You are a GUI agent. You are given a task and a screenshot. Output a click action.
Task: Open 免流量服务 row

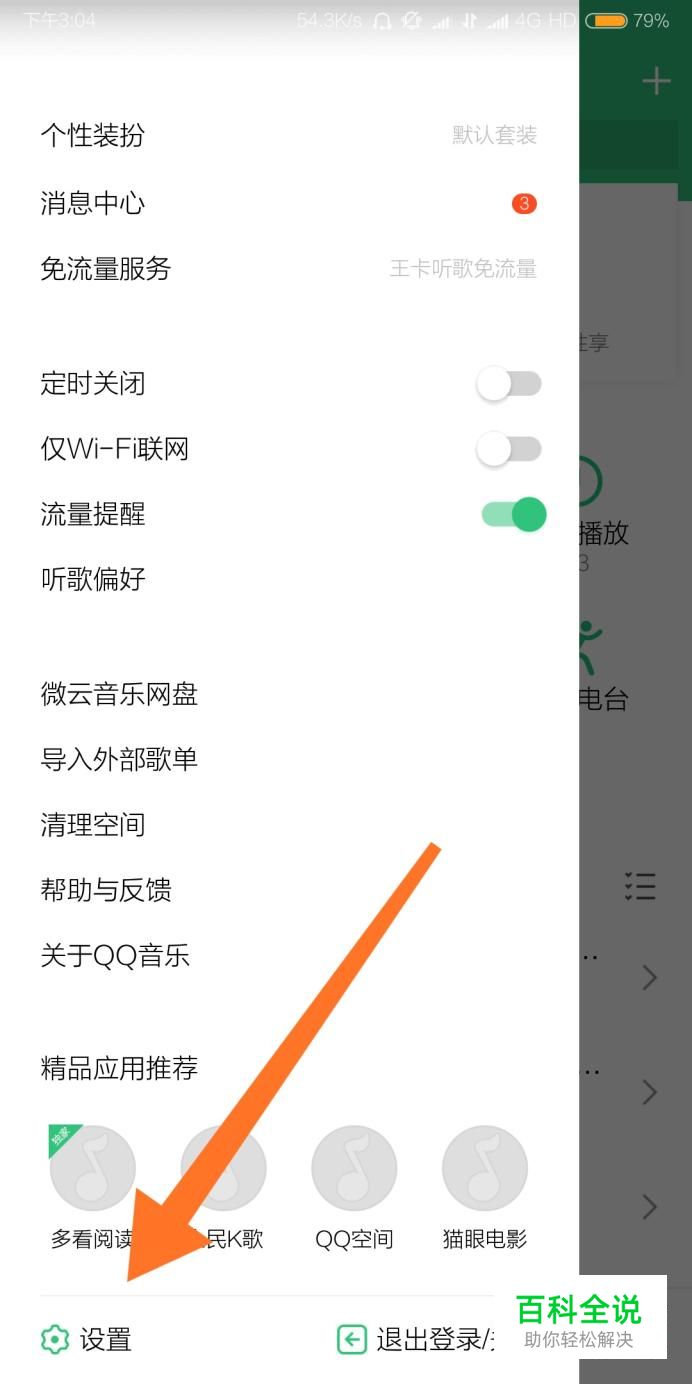coord(290,269)
